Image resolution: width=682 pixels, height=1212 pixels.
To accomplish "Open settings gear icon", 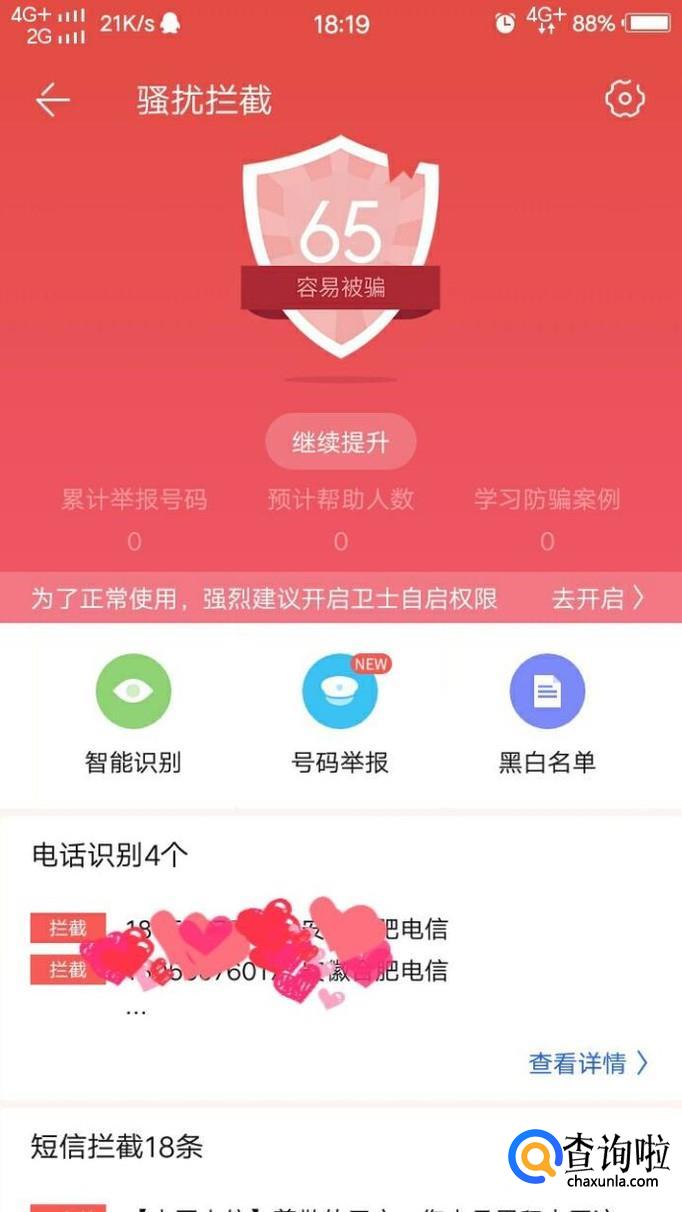I will pos(625,99).
